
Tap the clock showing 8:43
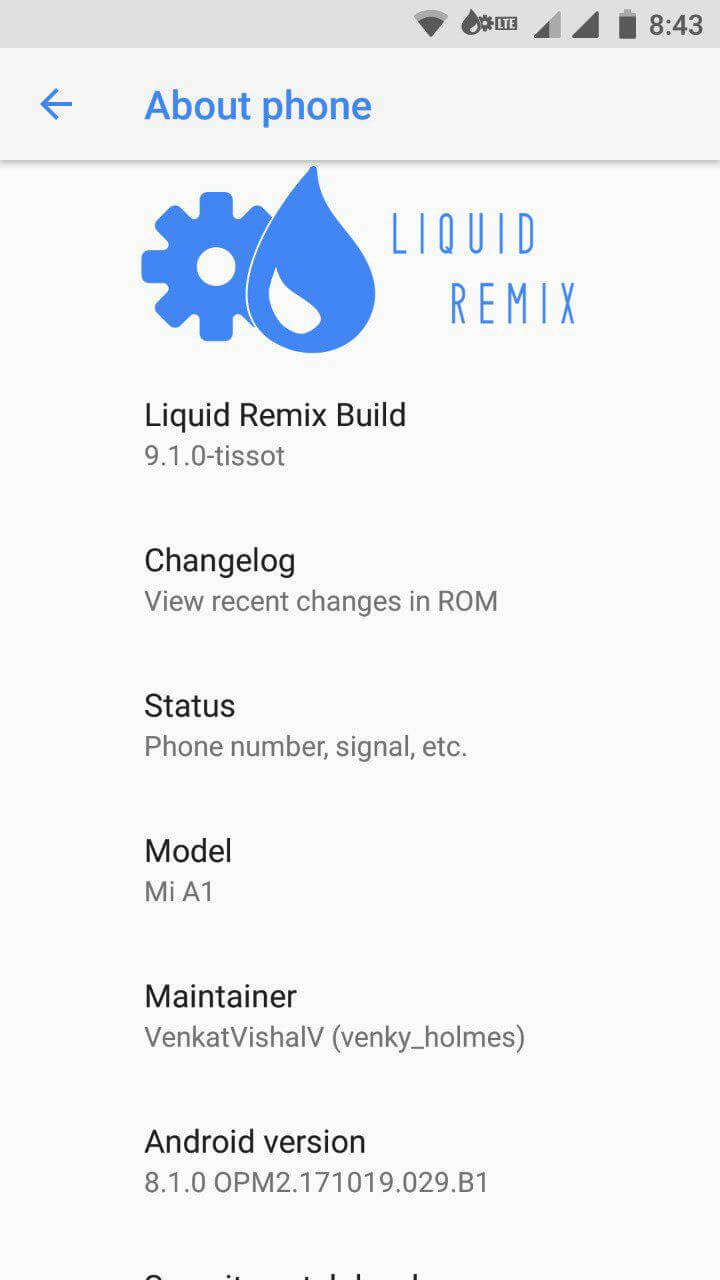[675, 21]
